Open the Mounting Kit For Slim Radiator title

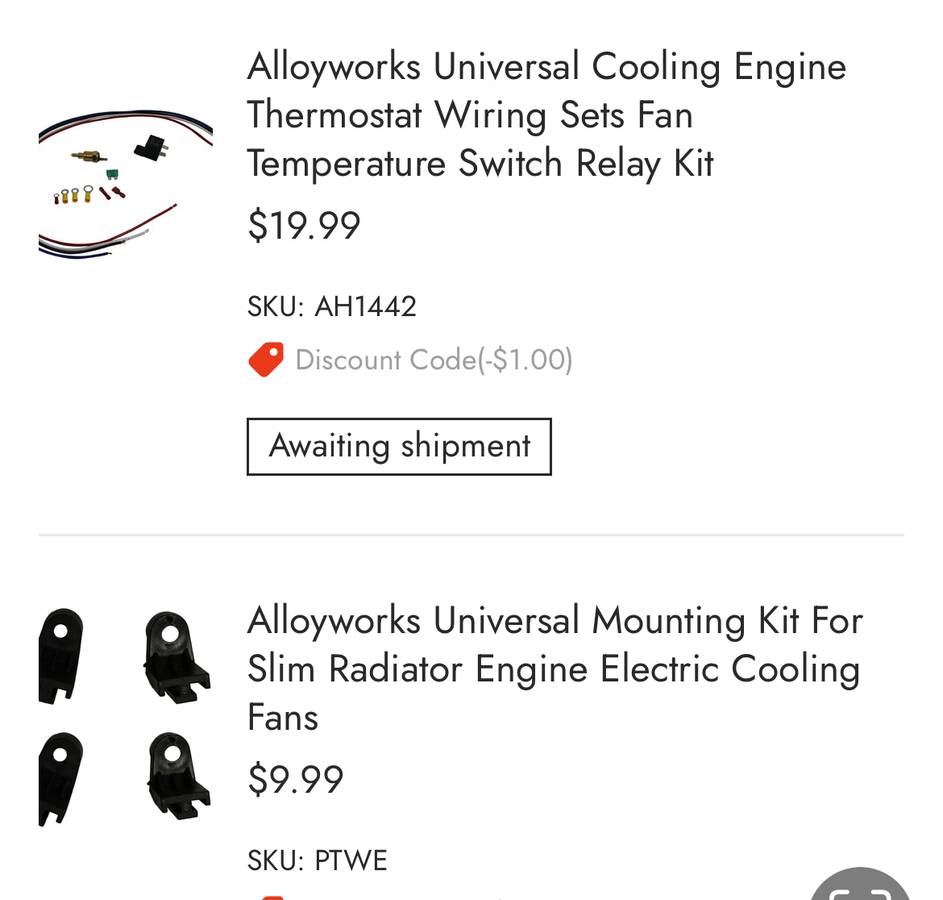click(554, 668)
